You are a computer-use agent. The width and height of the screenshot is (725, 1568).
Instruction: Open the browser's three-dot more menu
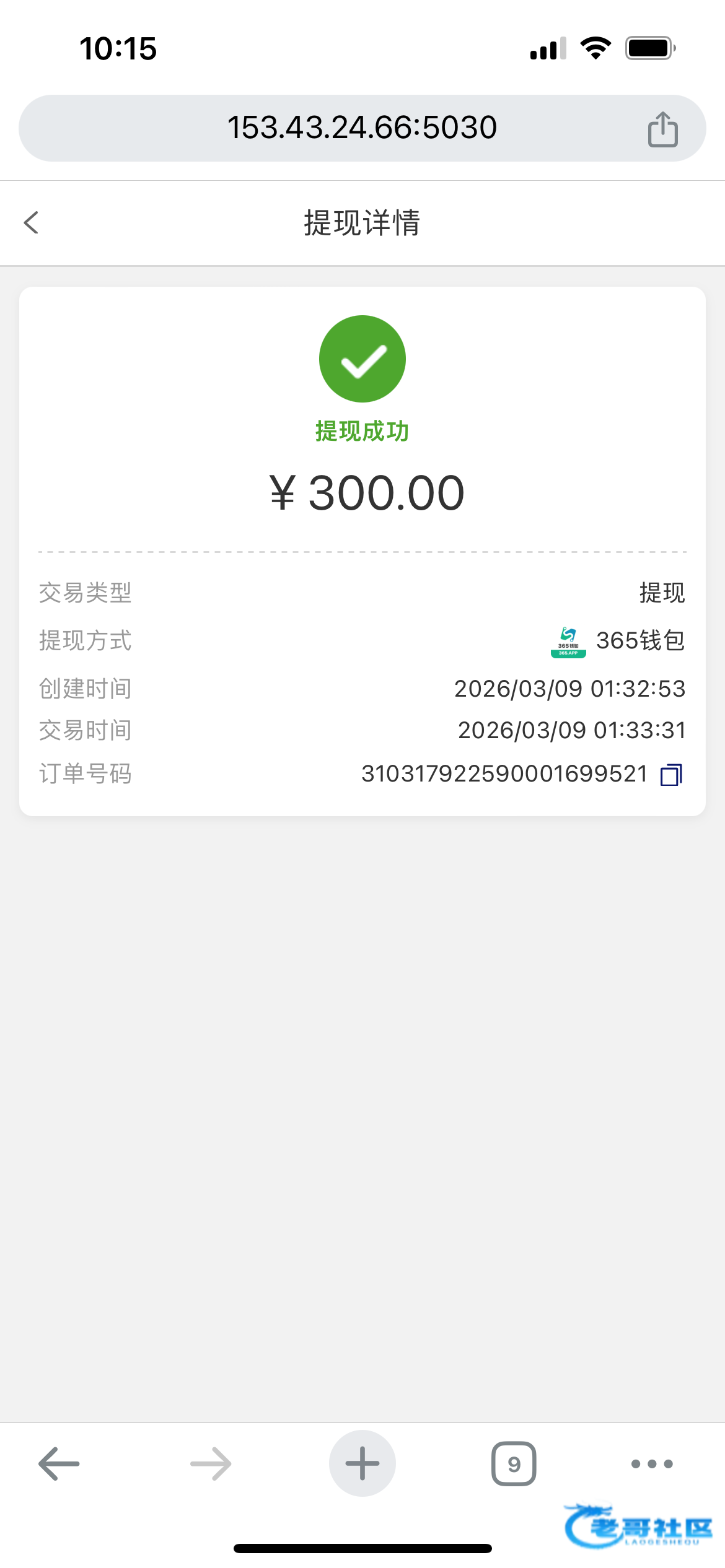click(652, 1464)
